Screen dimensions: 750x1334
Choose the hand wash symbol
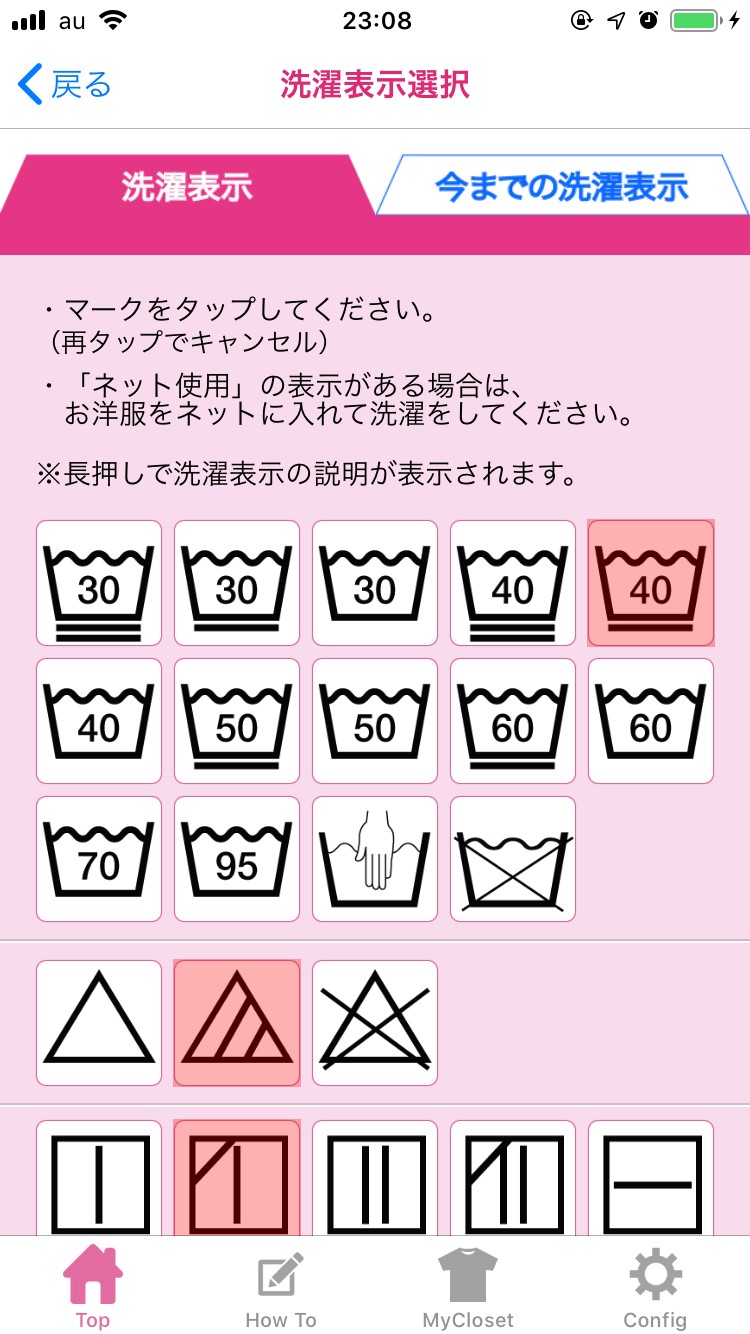[x=375, y=859]
